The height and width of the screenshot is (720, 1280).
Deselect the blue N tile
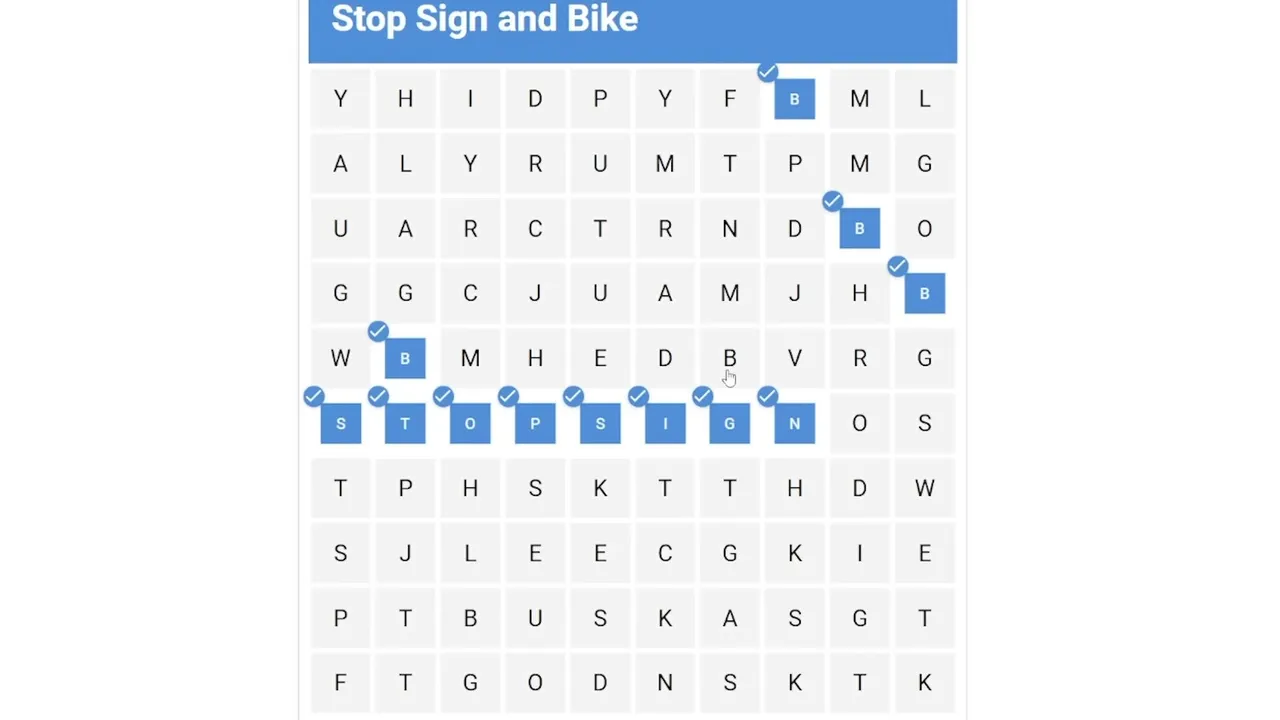click(x=795, y=423)
